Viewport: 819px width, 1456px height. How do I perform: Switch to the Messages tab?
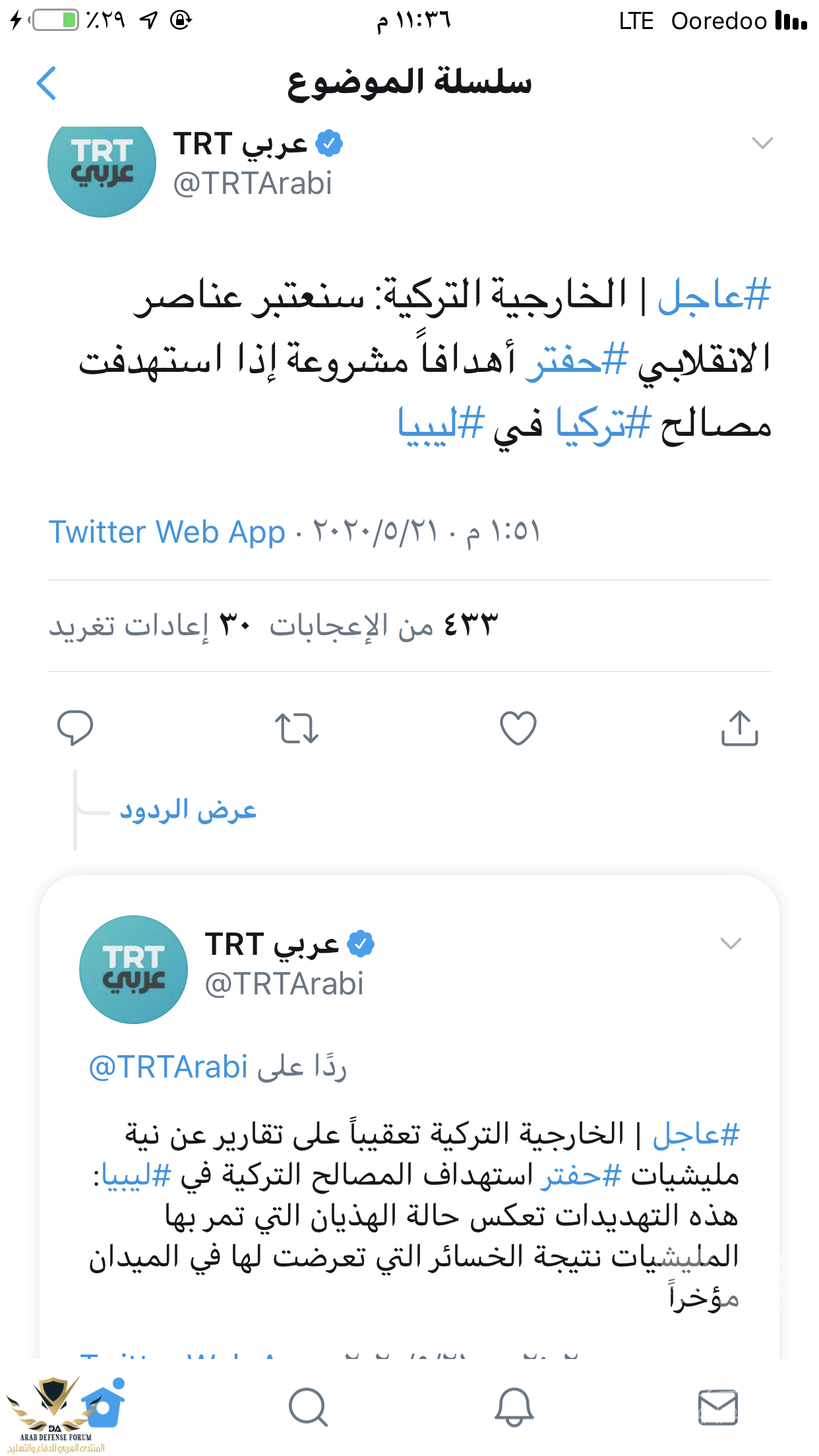pyautogui.click(x=717, y=1407)
